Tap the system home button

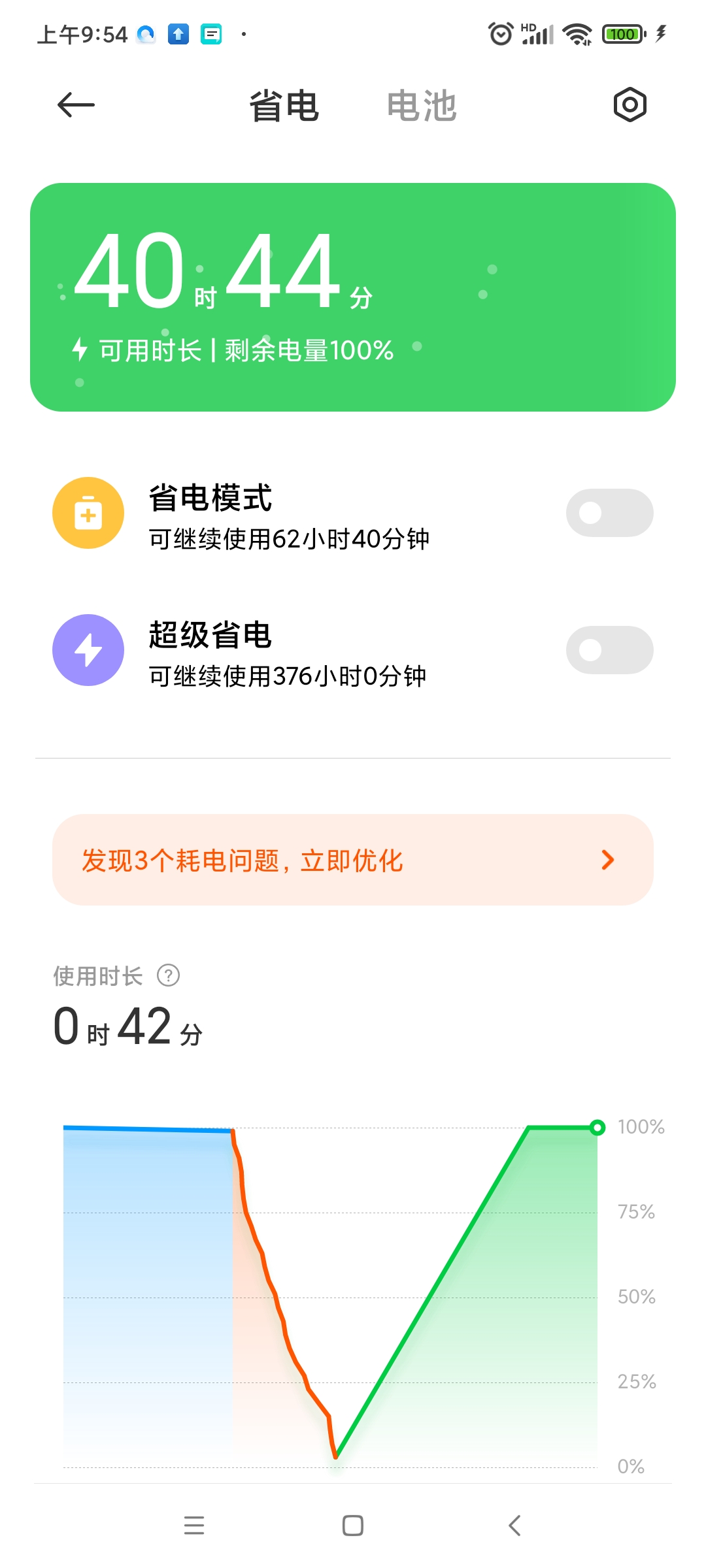pyautogui.click(x=353, y=1526)
